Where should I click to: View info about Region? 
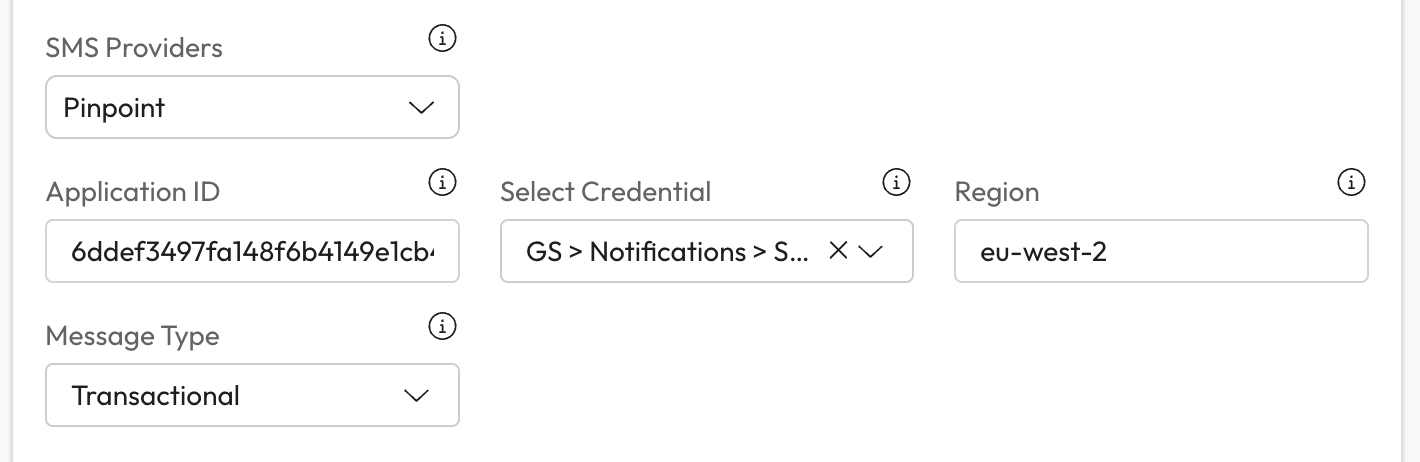point(1351,183)
